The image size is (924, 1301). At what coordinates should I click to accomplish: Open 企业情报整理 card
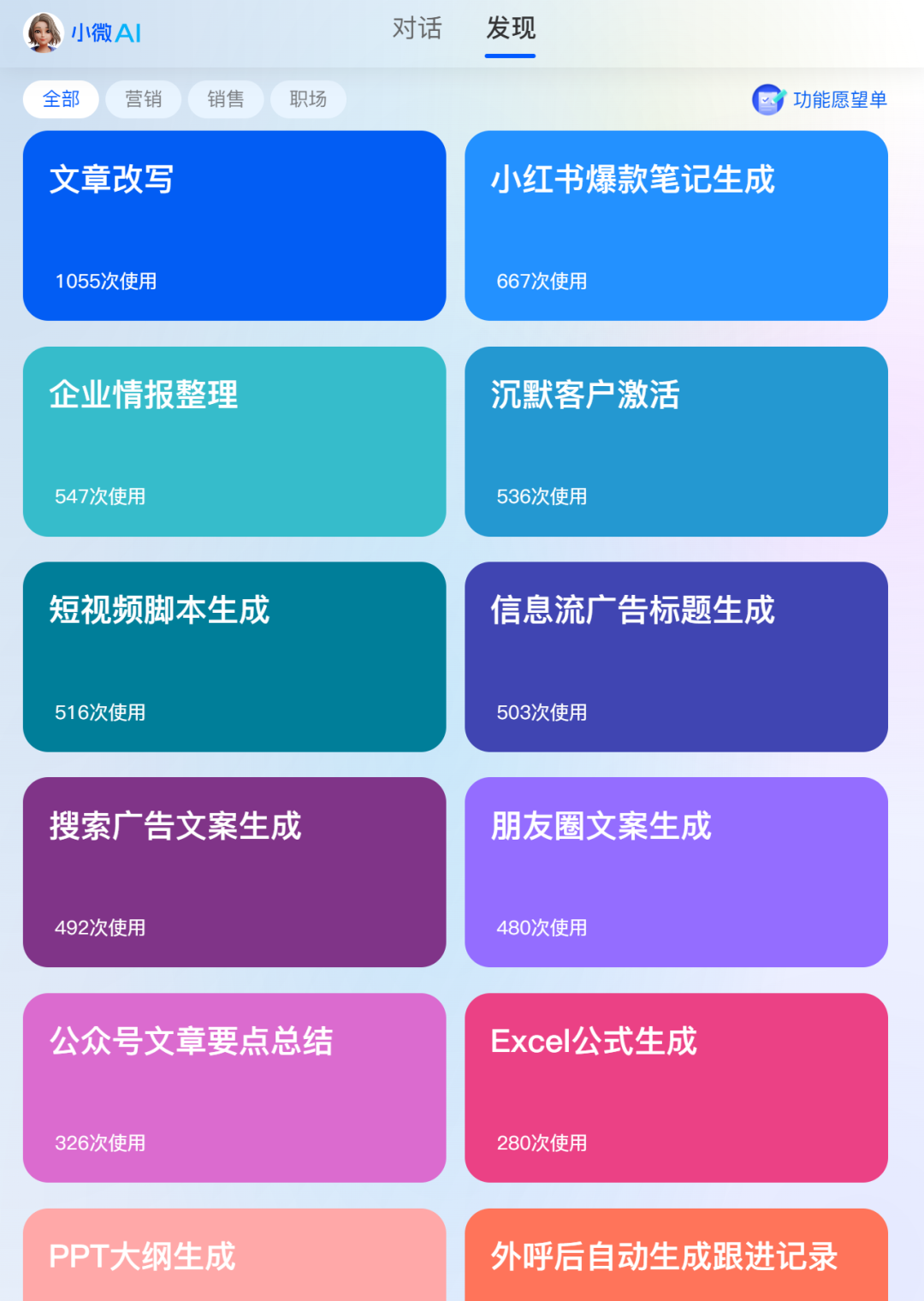(x=234, y=442)
